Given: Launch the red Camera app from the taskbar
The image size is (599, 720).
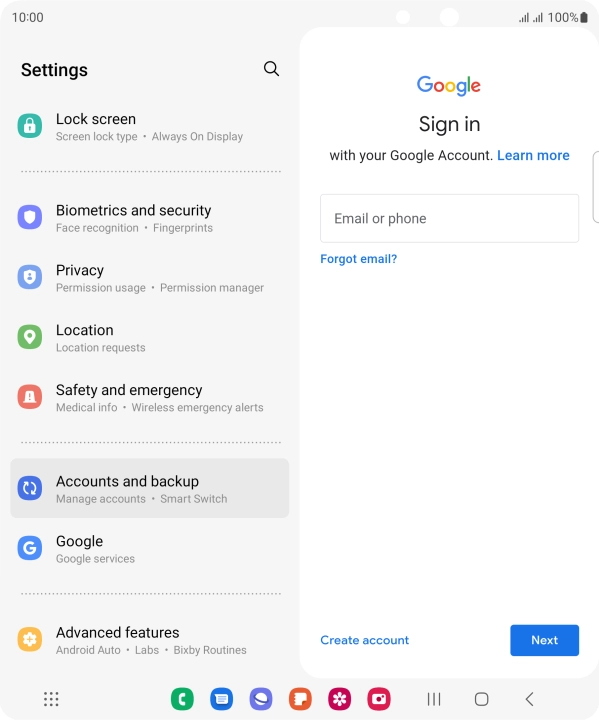Looking at the screenshot, I should click(379, 699).
